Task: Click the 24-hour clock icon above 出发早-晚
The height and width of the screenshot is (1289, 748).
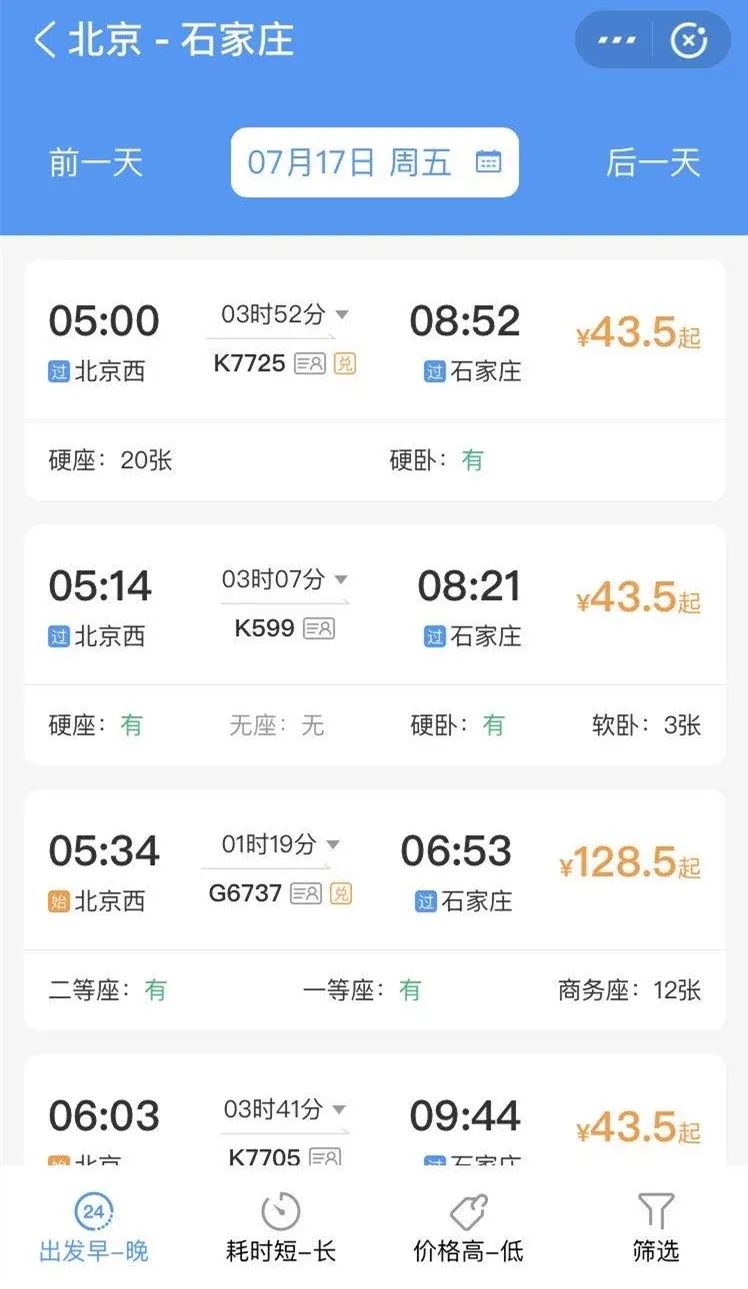Action: (x=96, y=1209)
